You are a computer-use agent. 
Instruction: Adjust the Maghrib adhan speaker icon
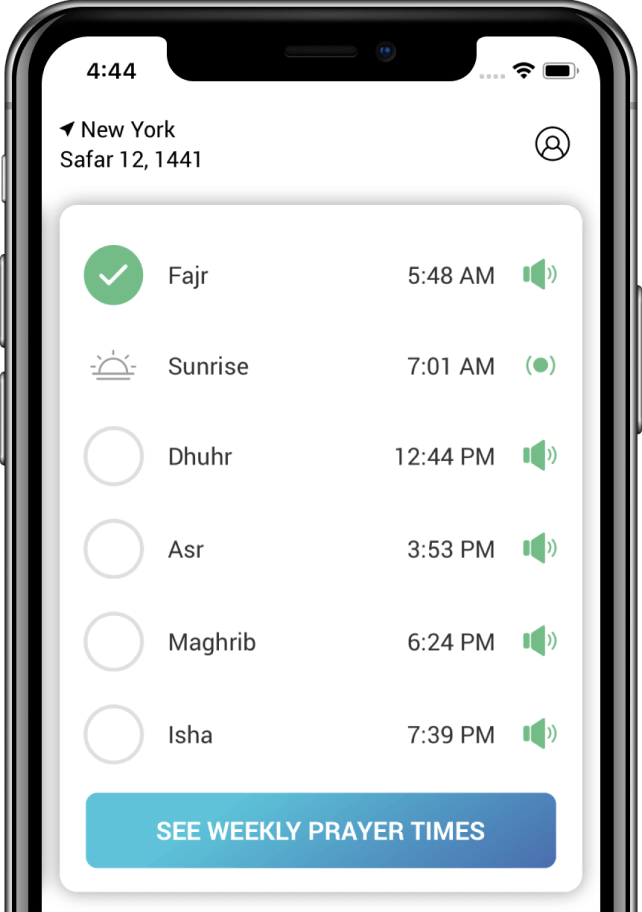coord(540,641)
